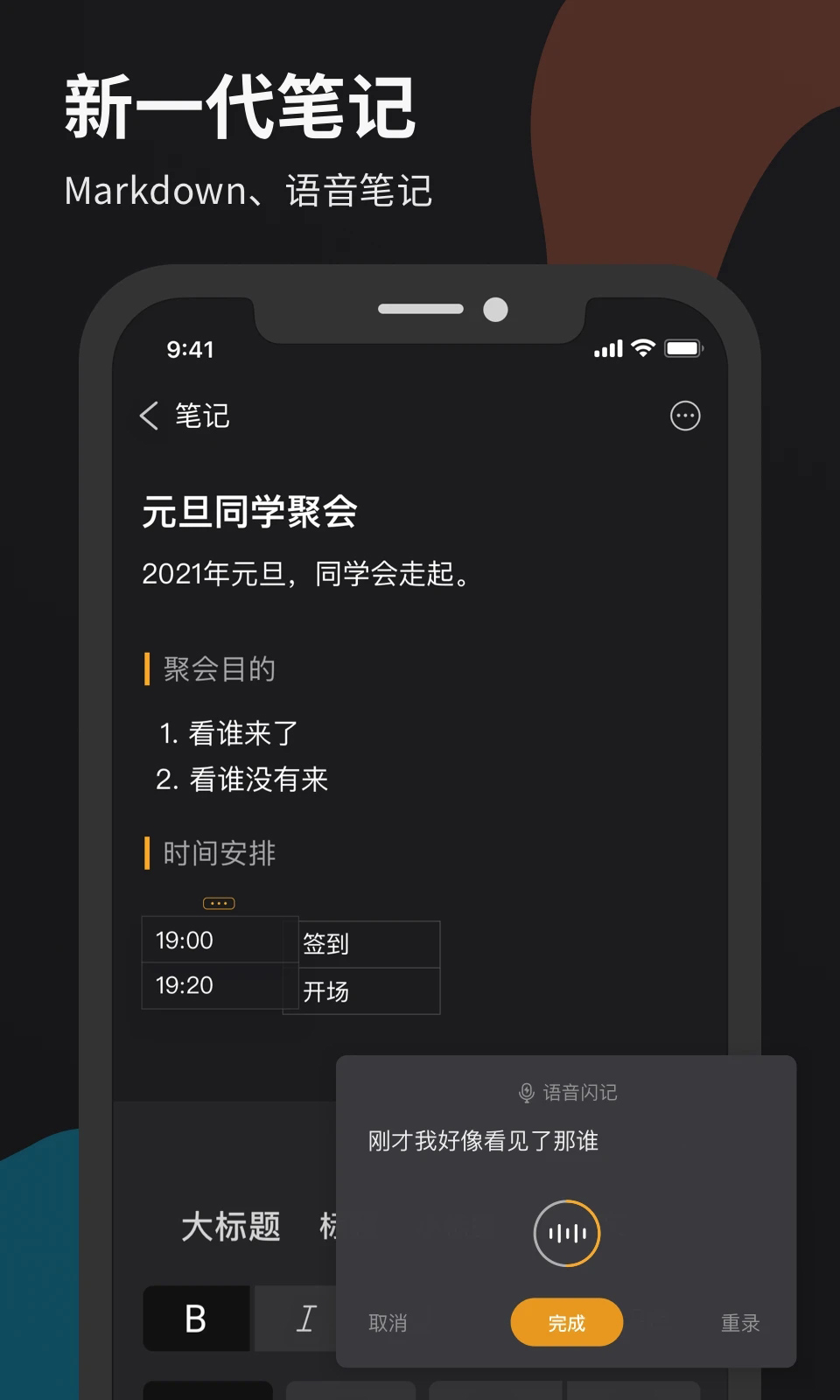Toggle the voice capture ring control
Image resolution: width=840 pixels, height=1400 pixels.
click(566, 1234)
